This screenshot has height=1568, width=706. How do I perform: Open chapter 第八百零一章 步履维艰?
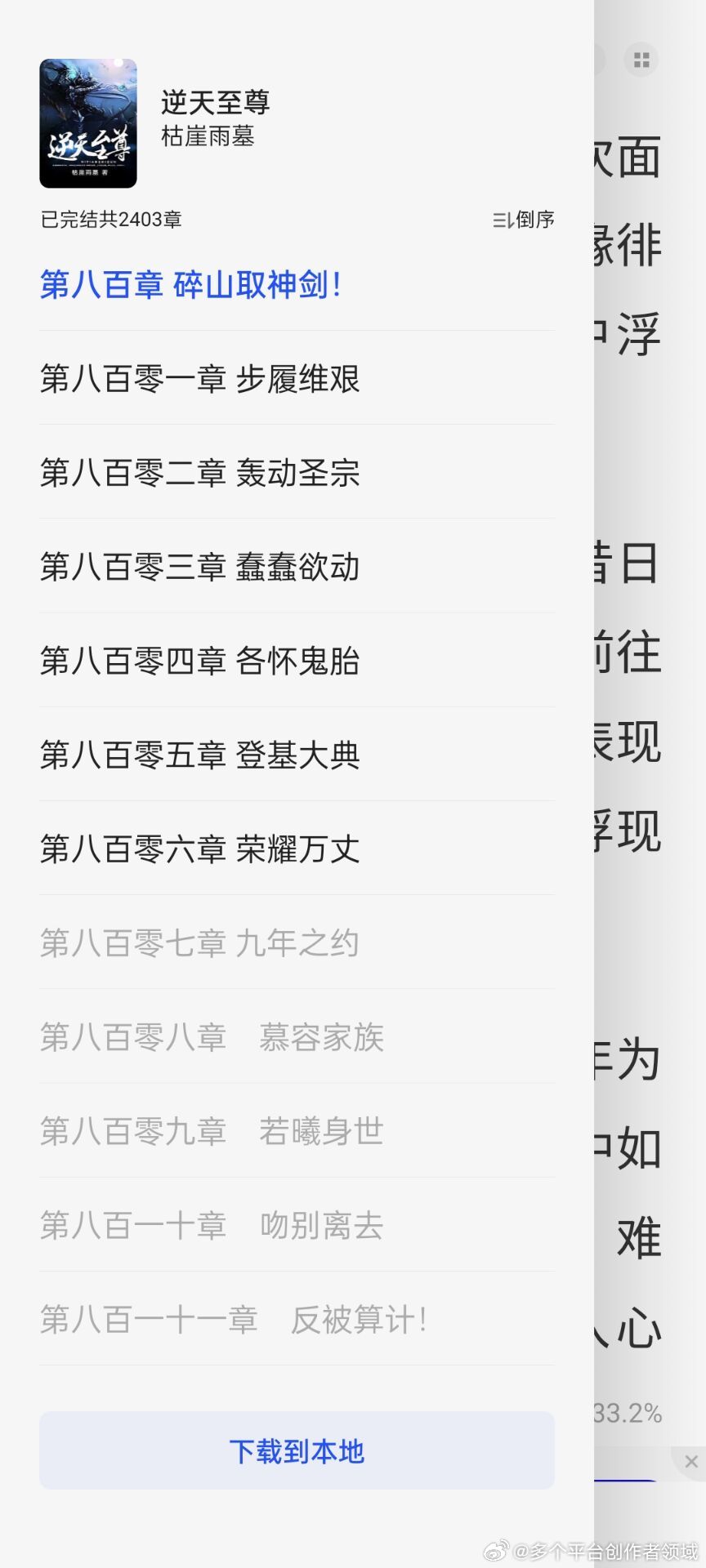(x=297, y=379)
